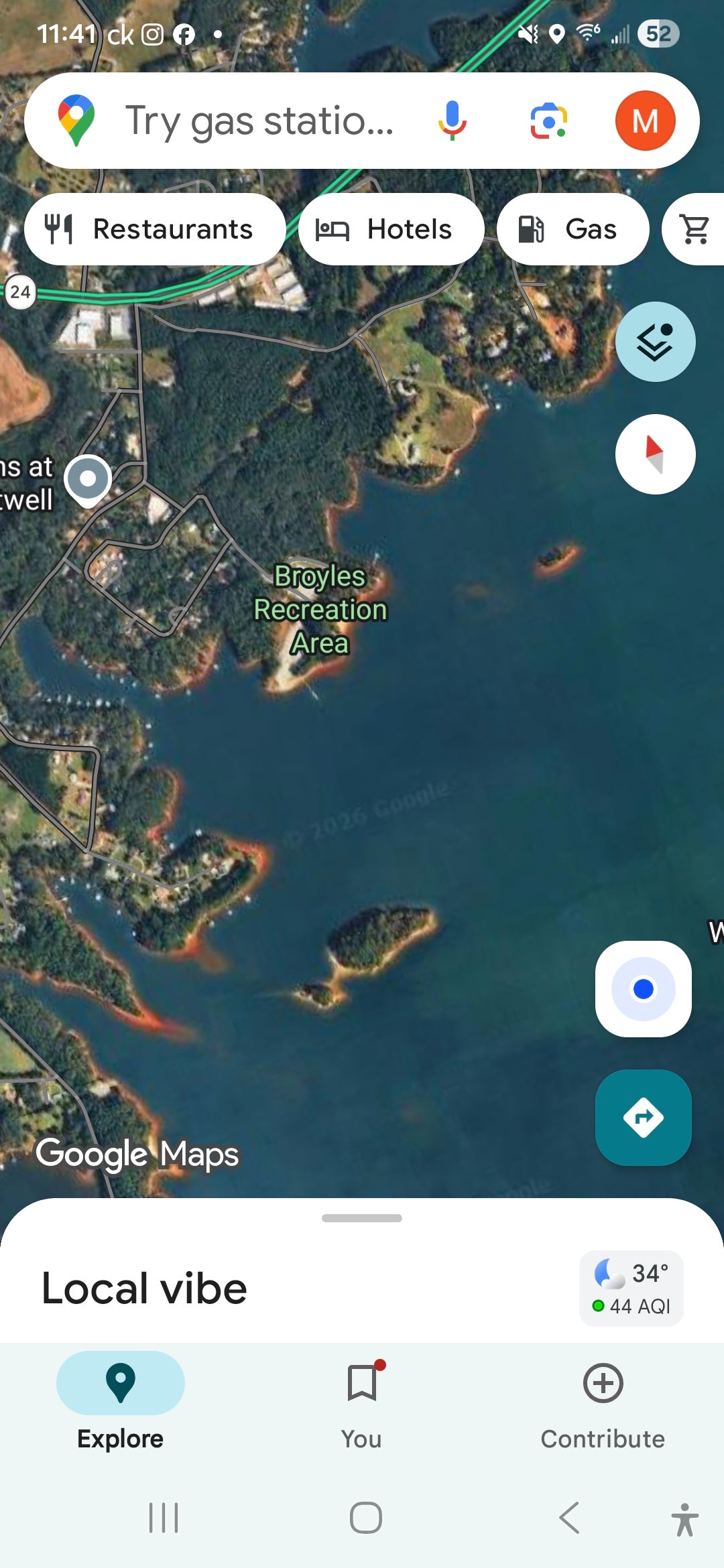724x1568 pixels.
Task: Tap the compass to reorient map
Action: click(655, 454)
